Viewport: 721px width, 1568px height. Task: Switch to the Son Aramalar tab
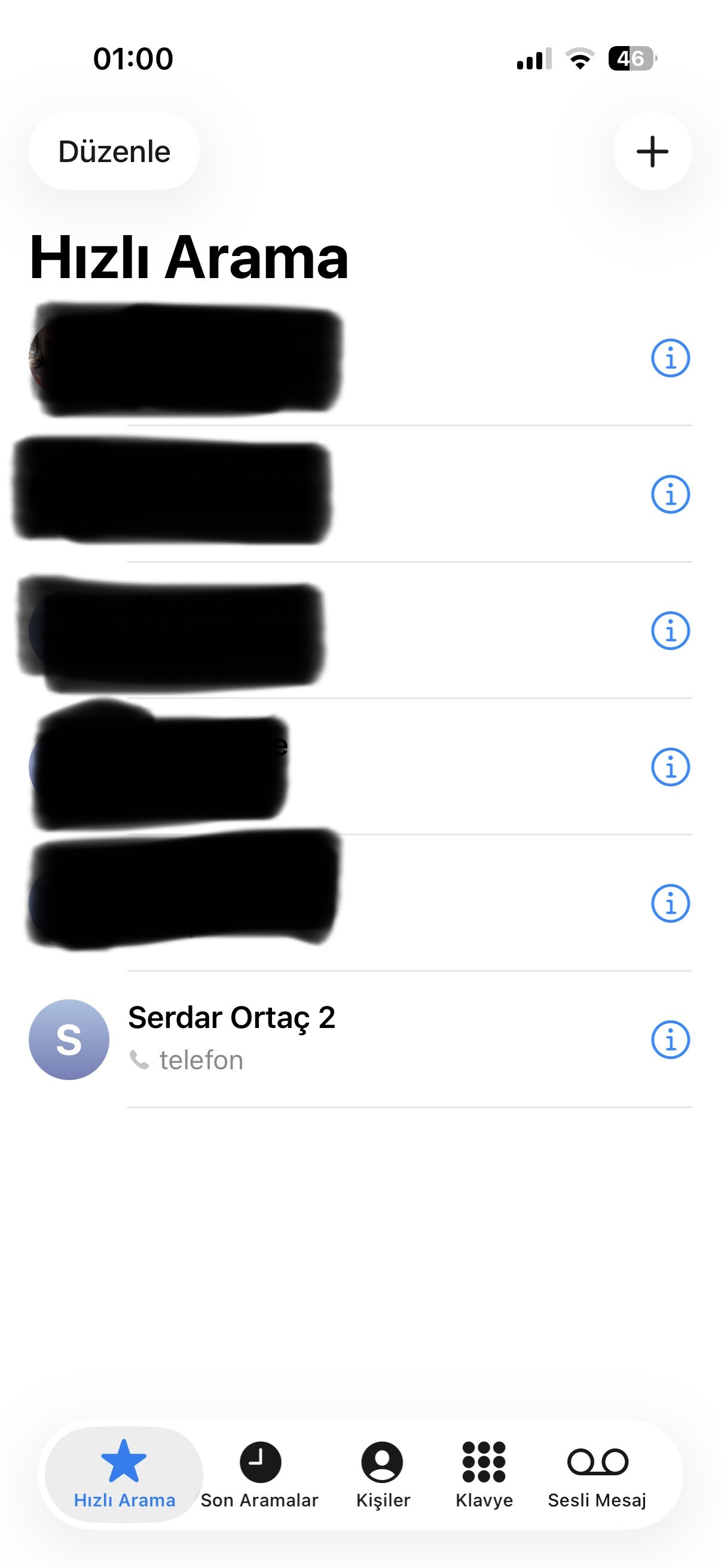click(260, 1473)
